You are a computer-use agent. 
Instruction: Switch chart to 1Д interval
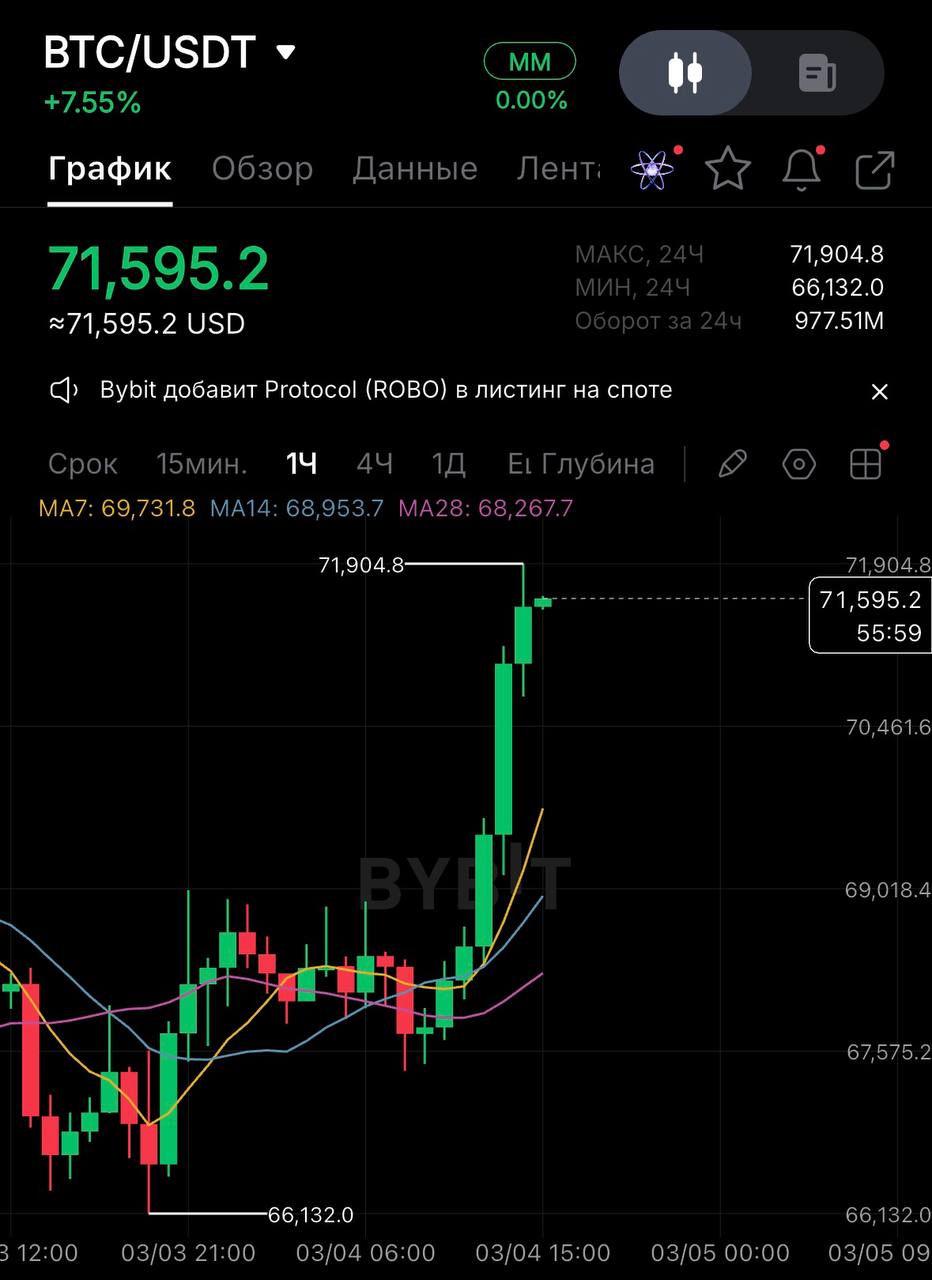pyautogui.click(x=449, y=464)
